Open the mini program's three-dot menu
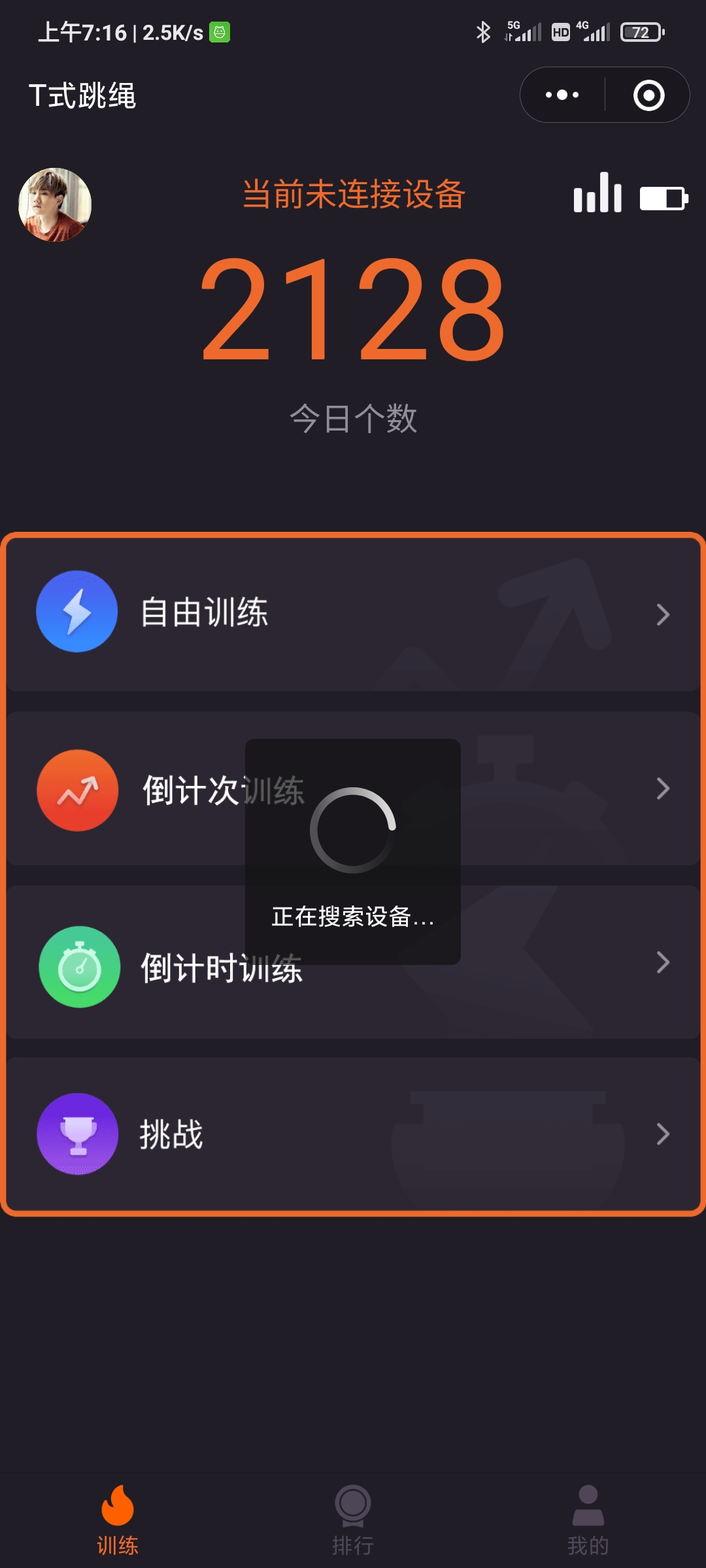This screenshot has width=706, height=1568. pos(562,95)
